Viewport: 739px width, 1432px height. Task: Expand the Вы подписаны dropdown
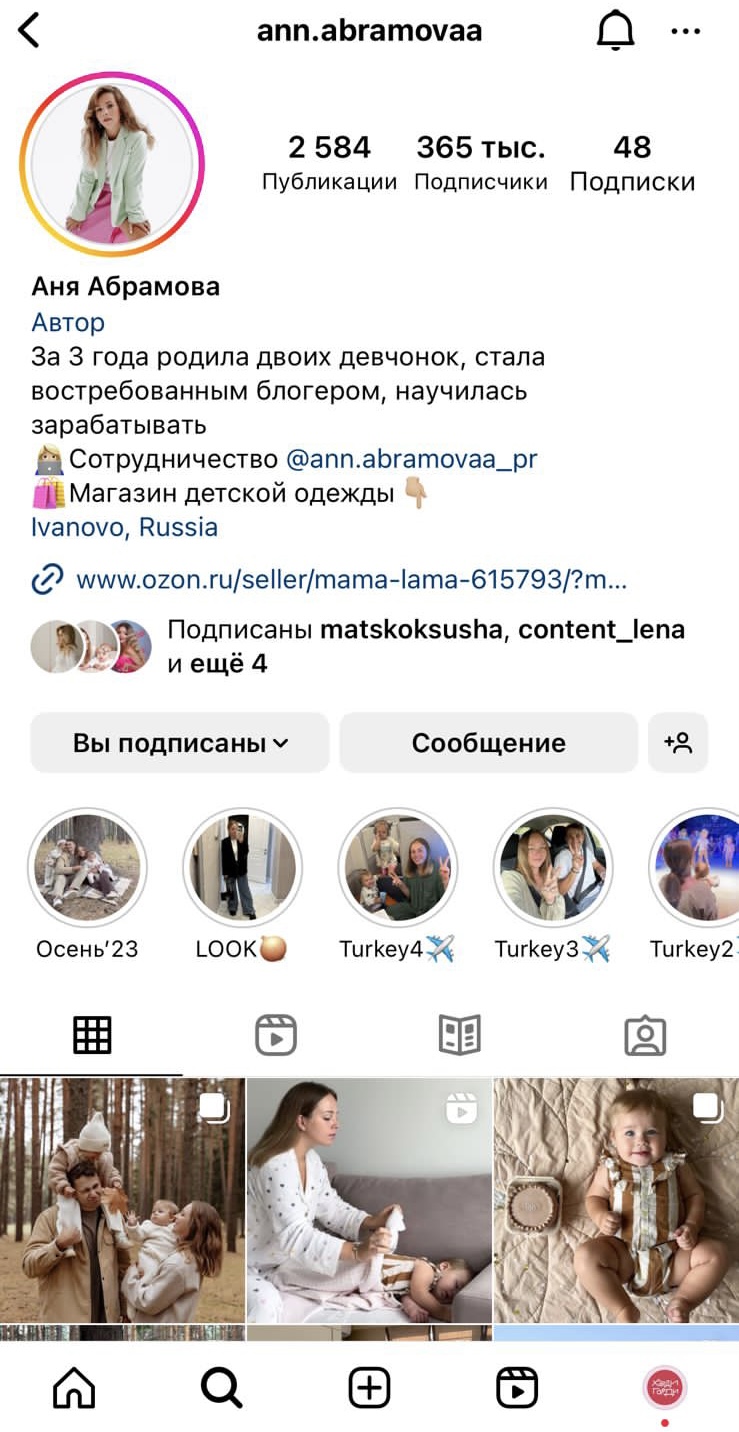(x=180, y=743)
